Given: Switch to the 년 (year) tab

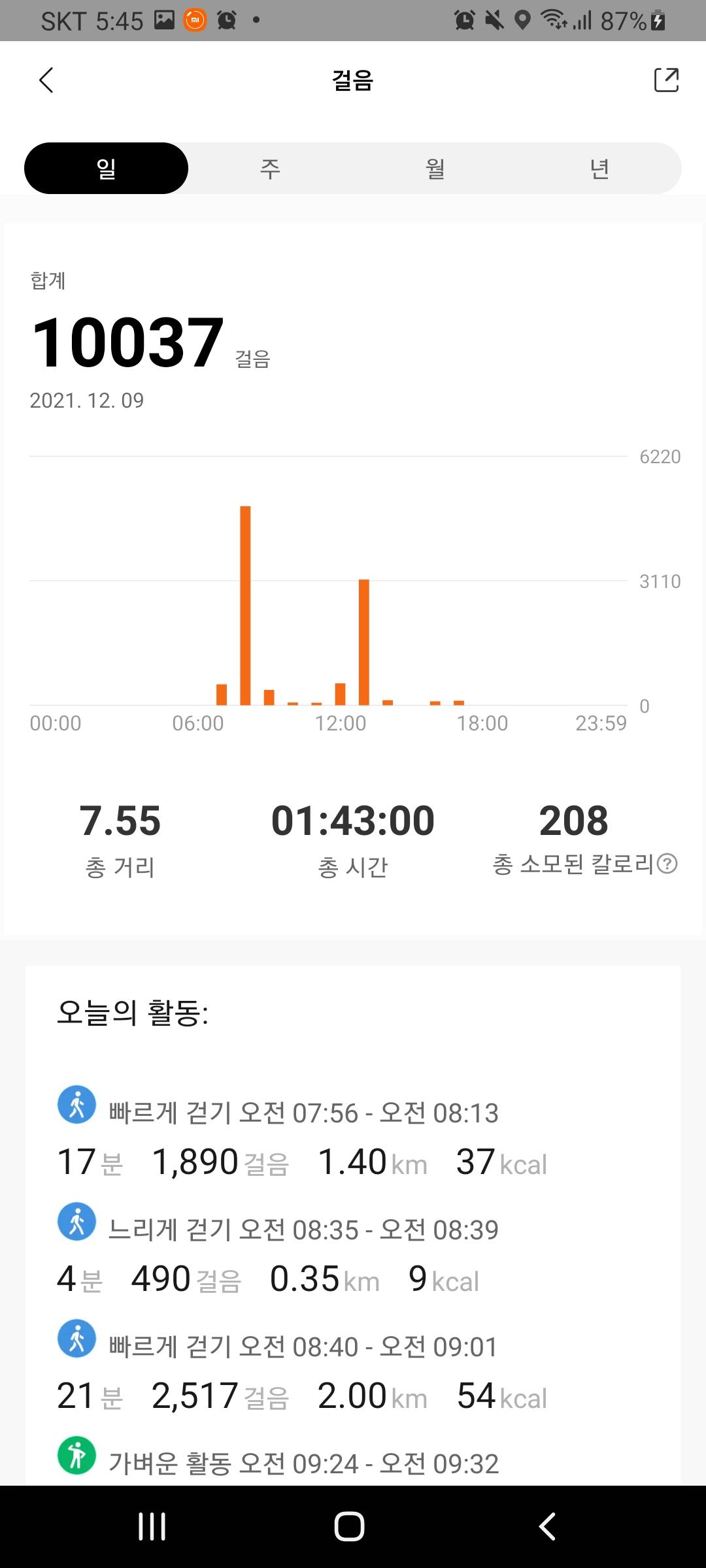Looking at the screenshot, I should (599, 169).
